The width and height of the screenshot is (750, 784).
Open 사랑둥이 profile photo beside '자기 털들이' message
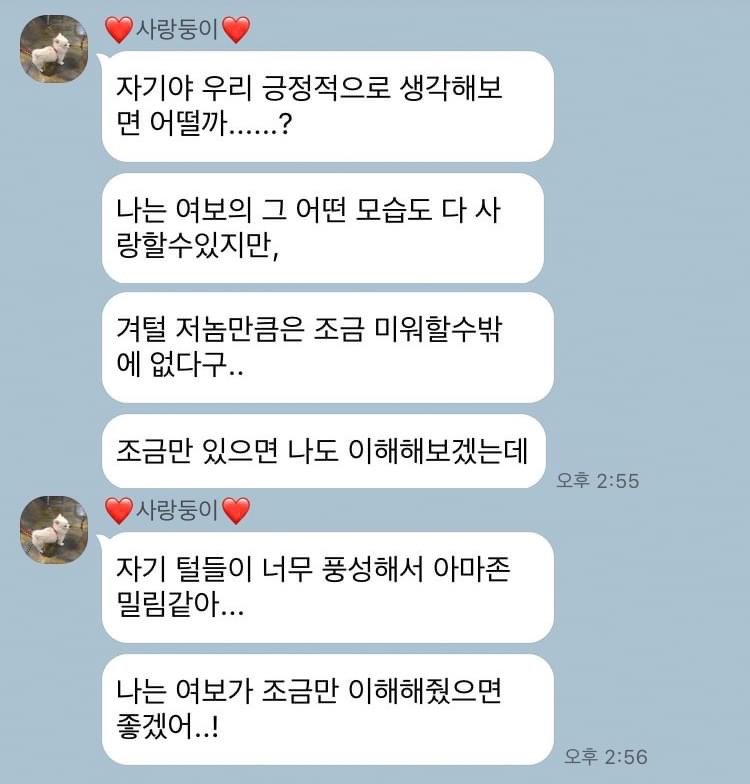pos(54,529)
